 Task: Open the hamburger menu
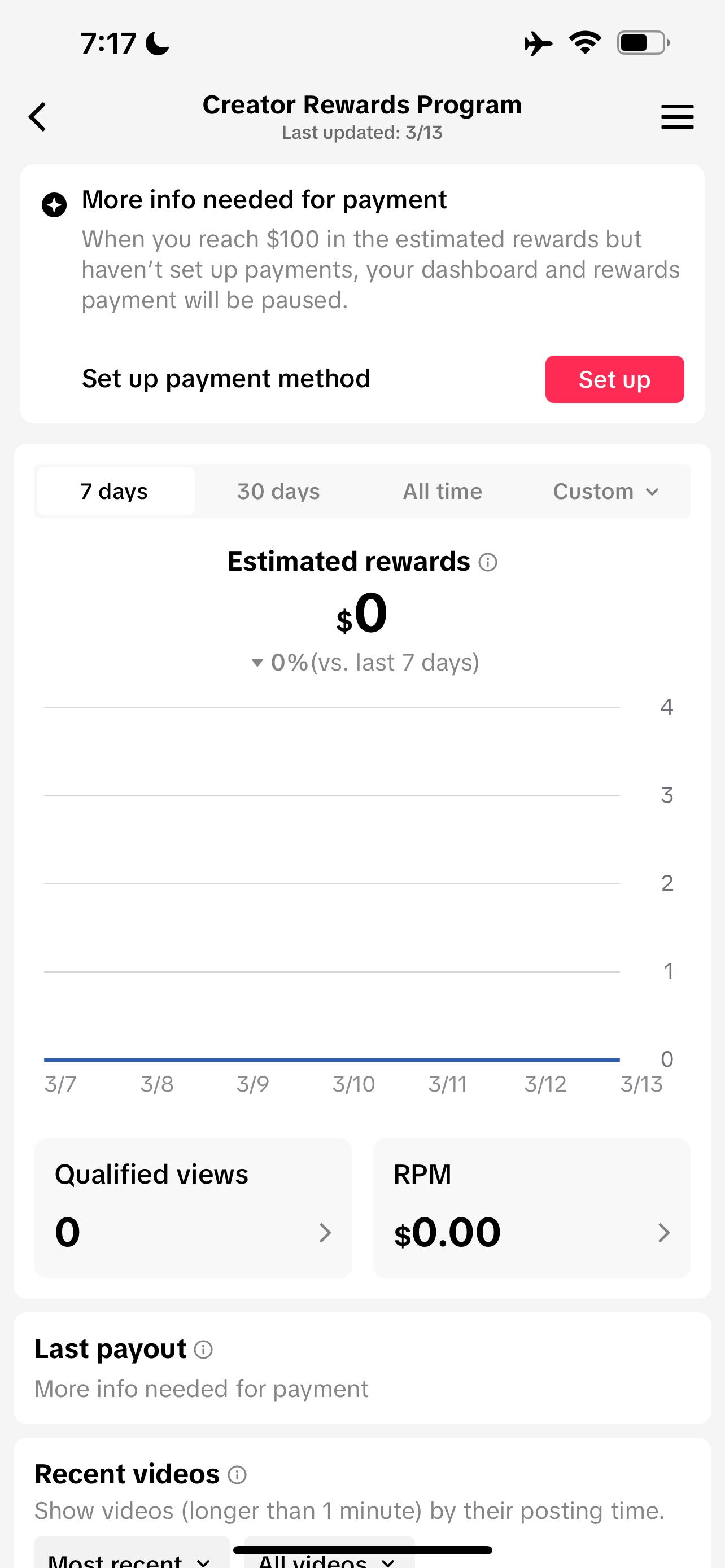click(x=677, y=116)
